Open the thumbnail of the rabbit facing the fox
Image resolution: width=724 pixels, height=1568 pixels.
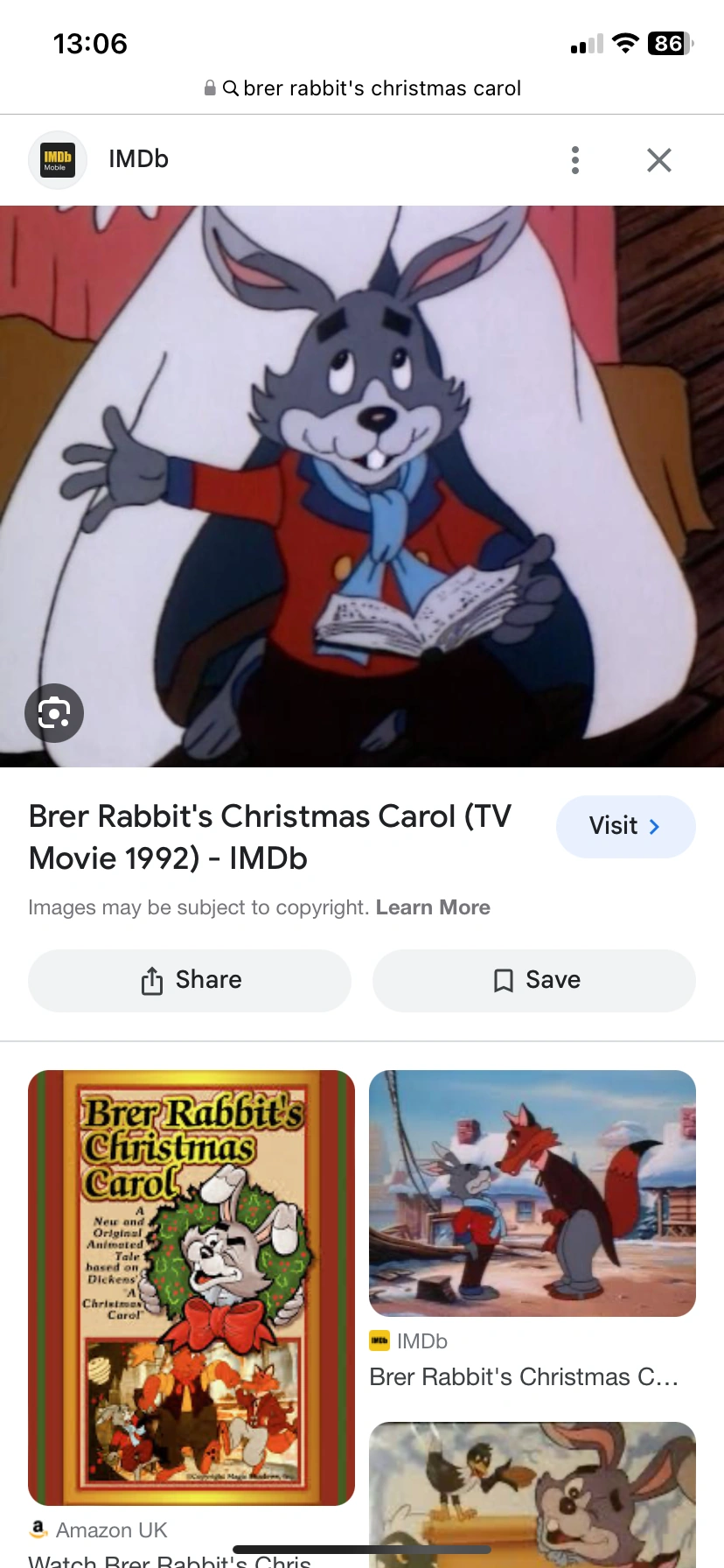point(532,1193)
